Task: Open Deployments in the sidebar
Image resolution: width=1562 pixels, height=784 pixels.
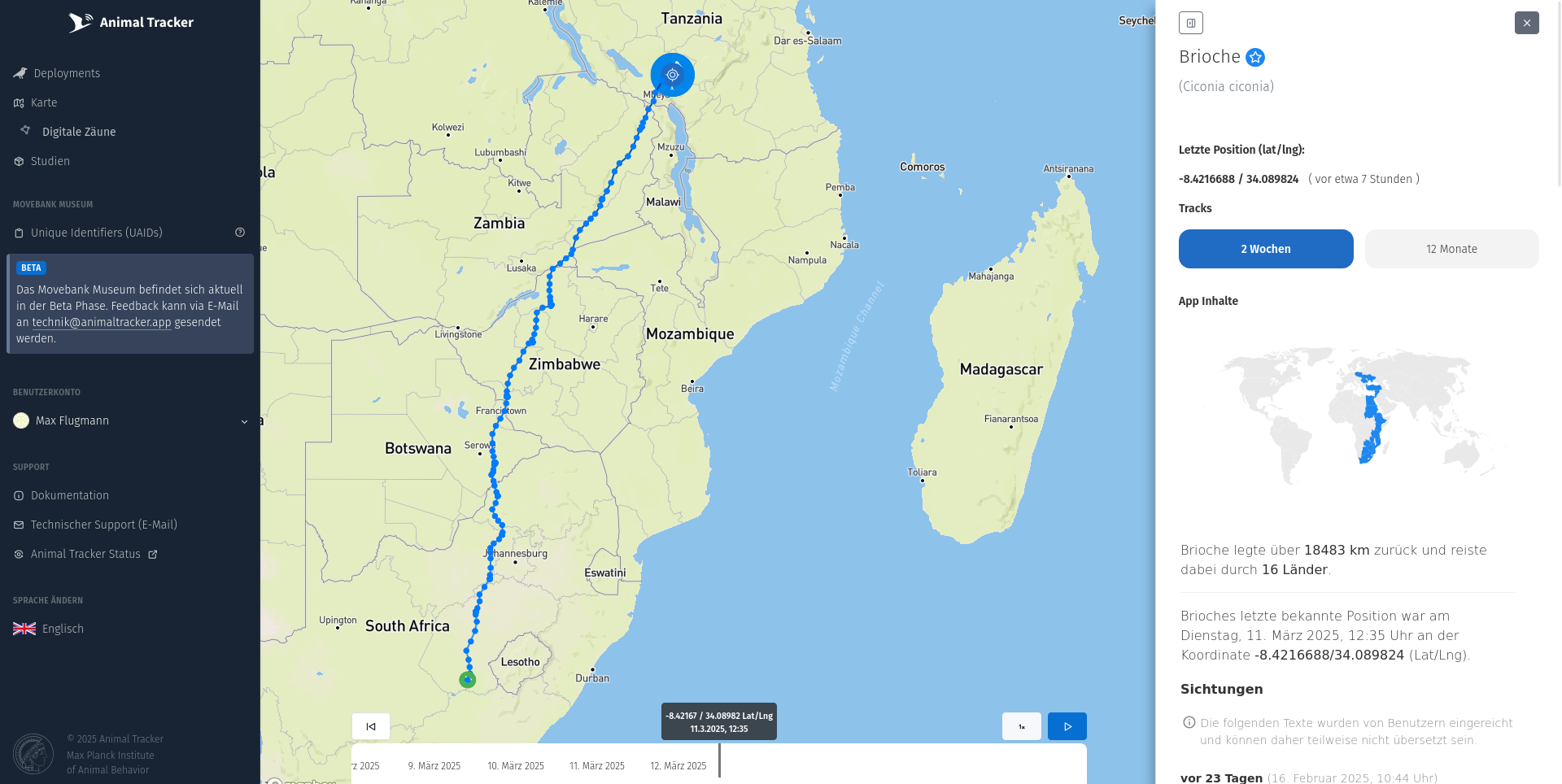Action: tap(67, 73)
